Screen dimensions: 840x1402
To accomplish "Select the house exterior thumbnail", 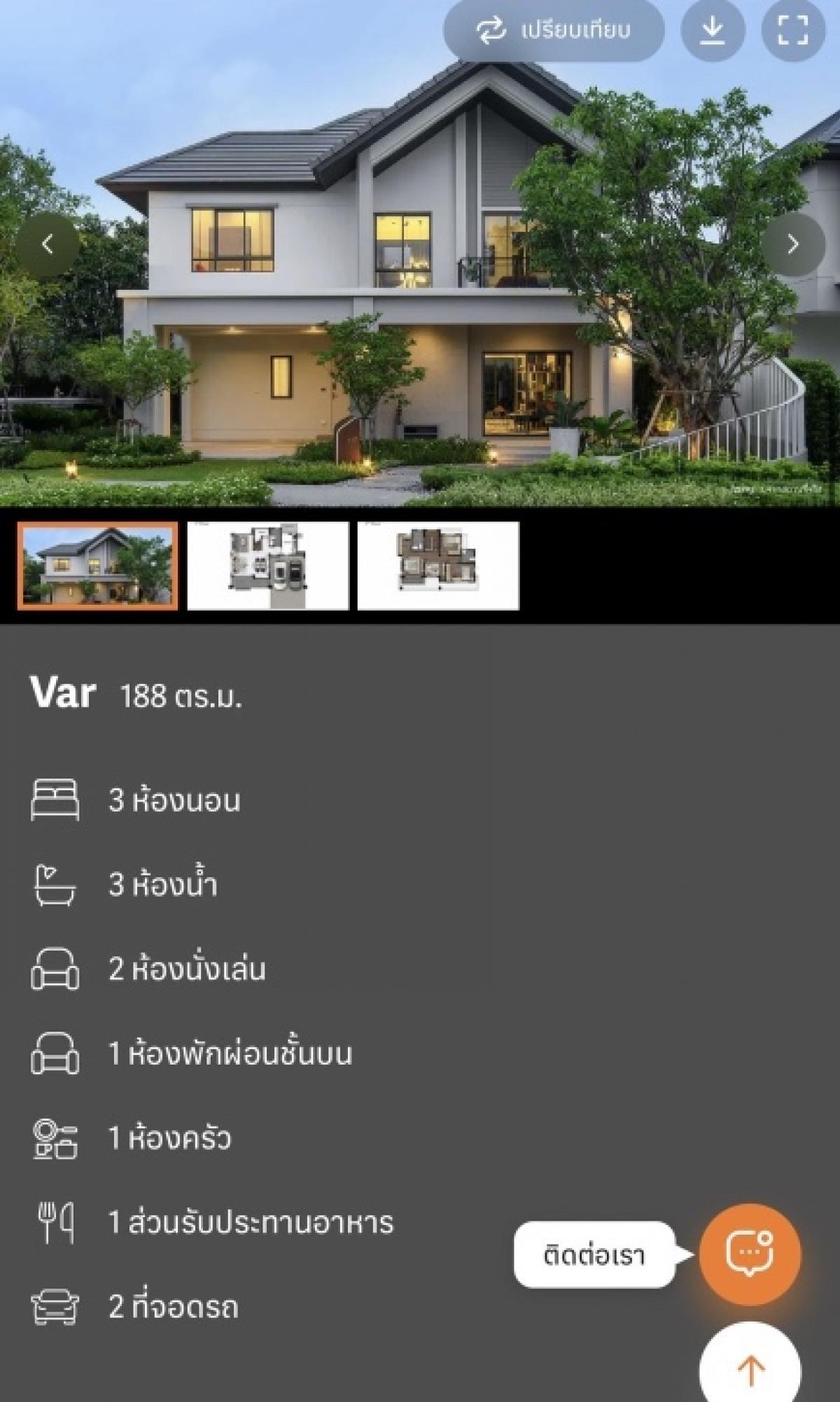I will (98, 566).
